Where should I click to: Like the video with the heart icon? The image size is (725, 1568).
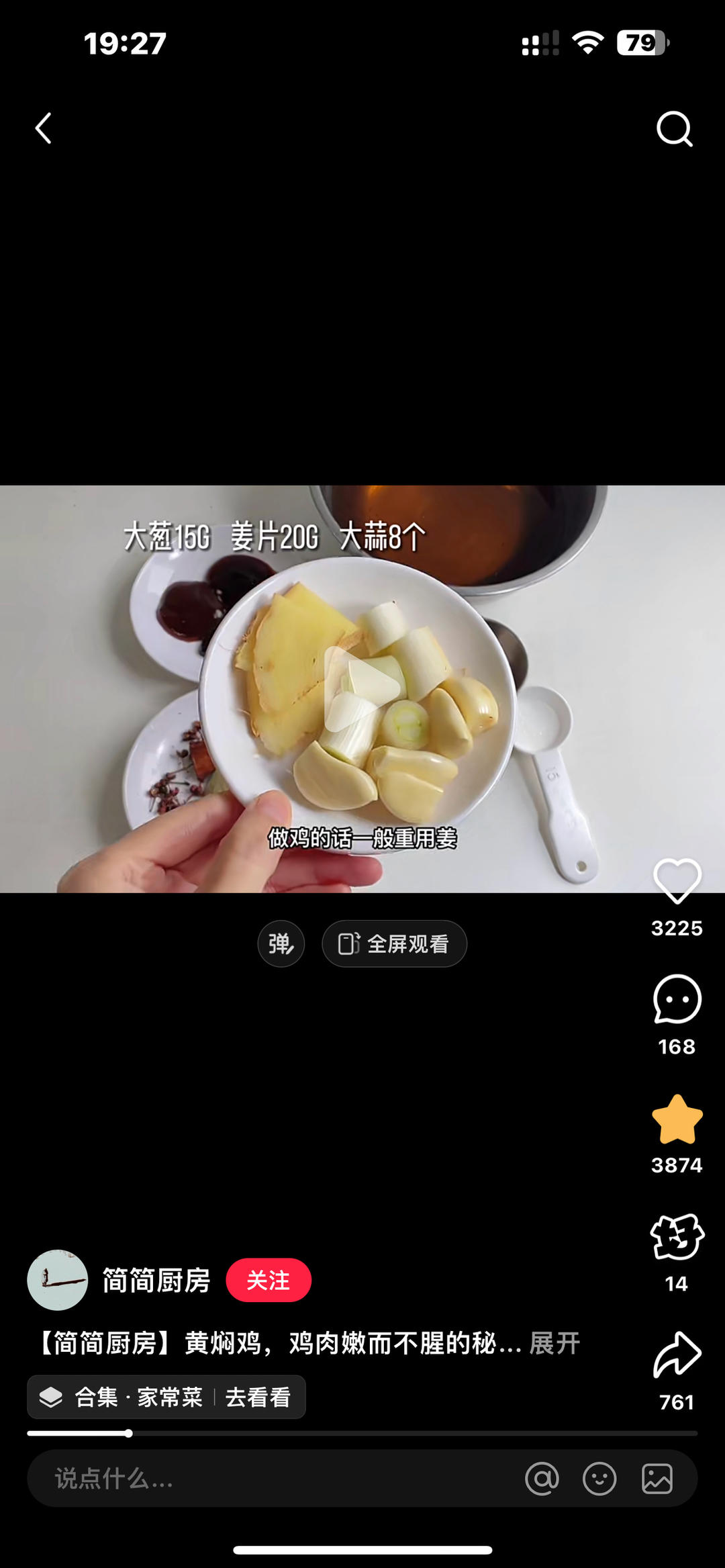(677, 881)
